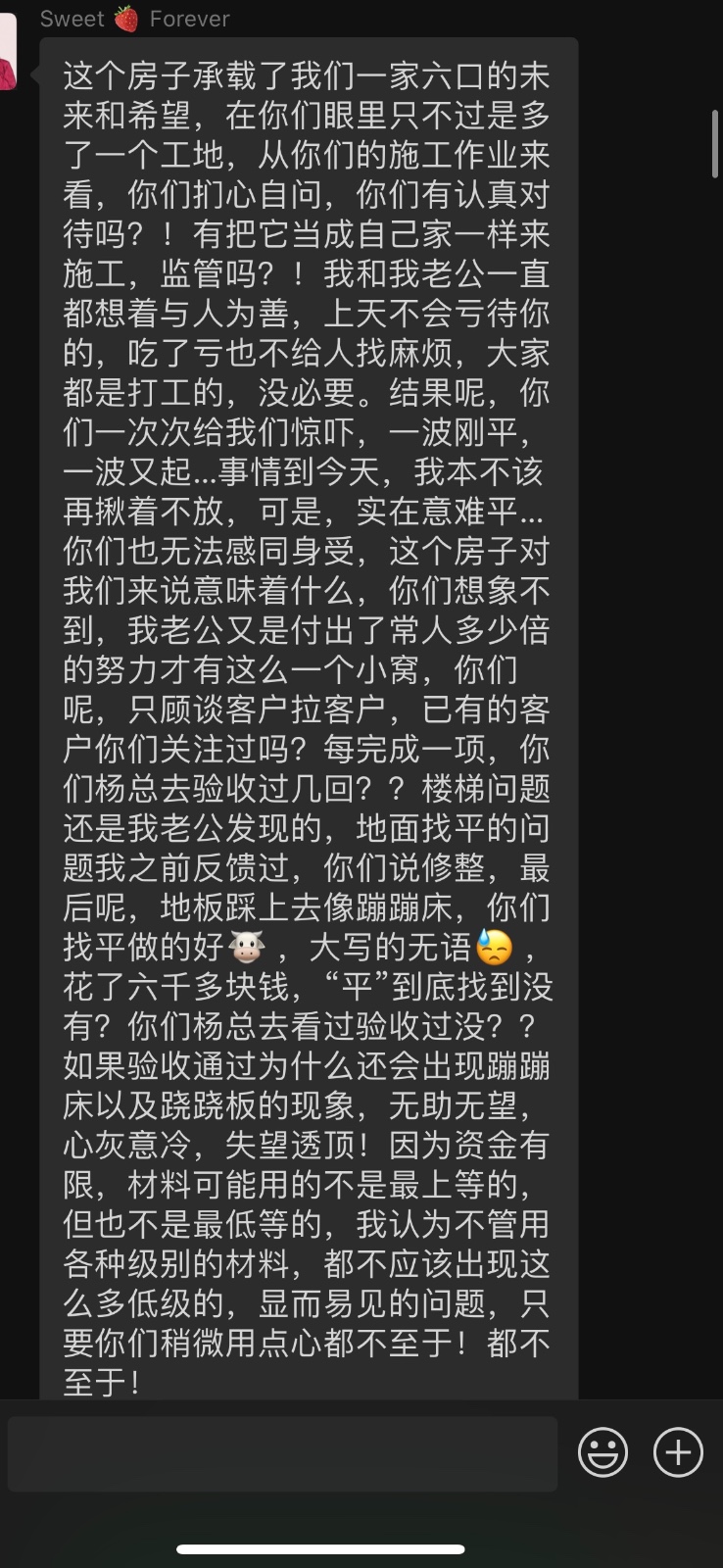The width and height of the screenshot is (723, 1568).
Task: Open Sweet Forever's profile avatar
Action: (x=7, y=54)
